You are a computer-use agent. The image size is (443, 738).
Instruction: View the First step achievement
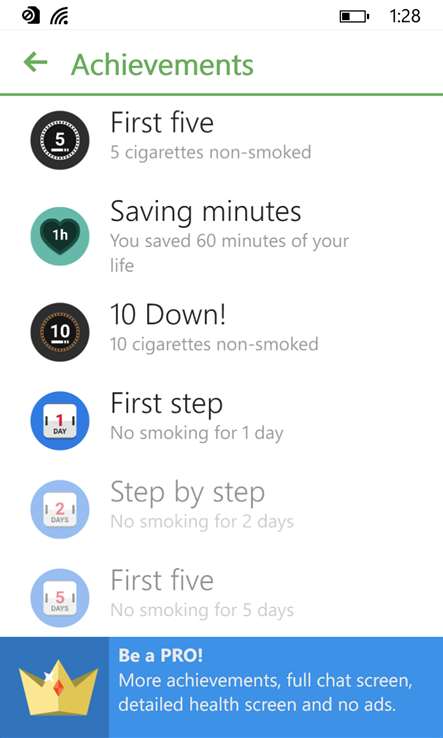click(x=221, y=421)
